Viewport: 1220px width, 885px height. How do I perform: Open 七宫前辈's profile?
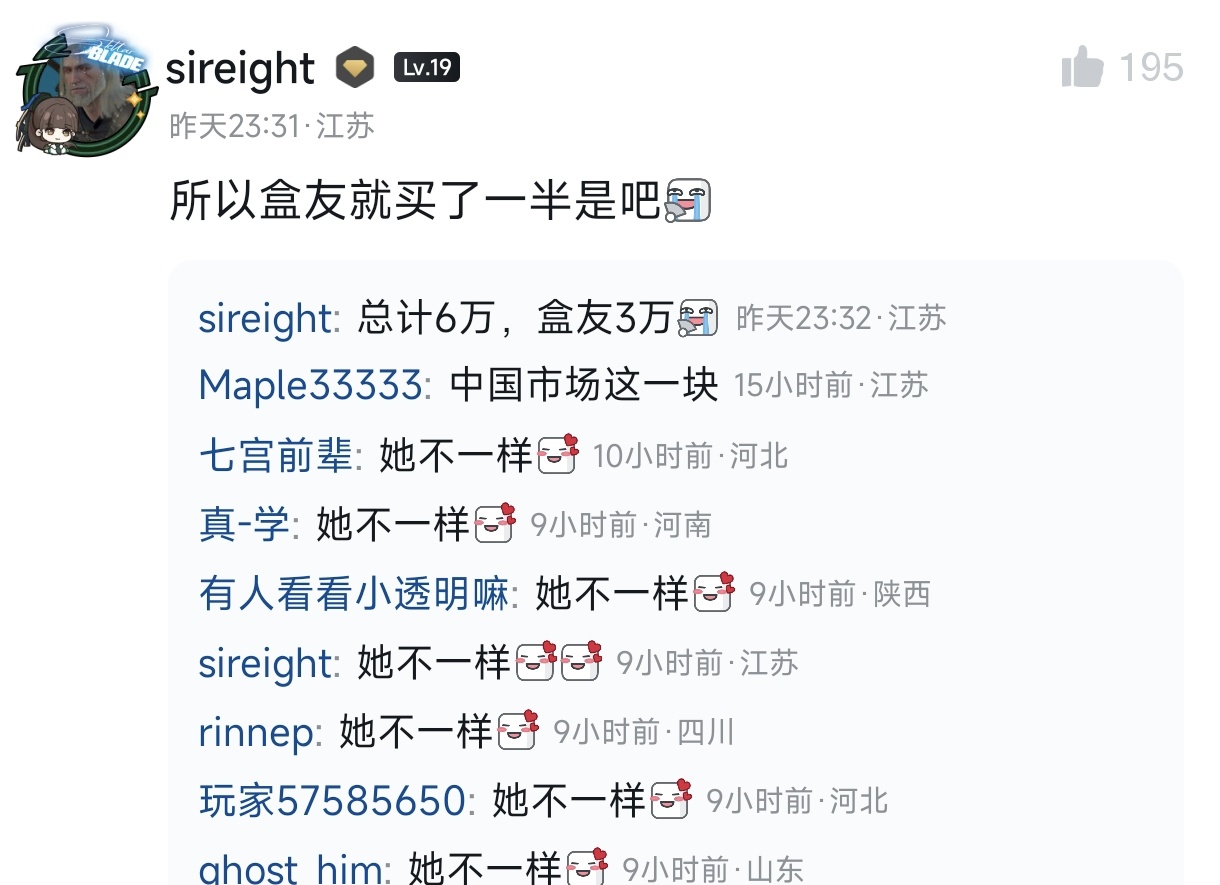(x=276, y=456)
